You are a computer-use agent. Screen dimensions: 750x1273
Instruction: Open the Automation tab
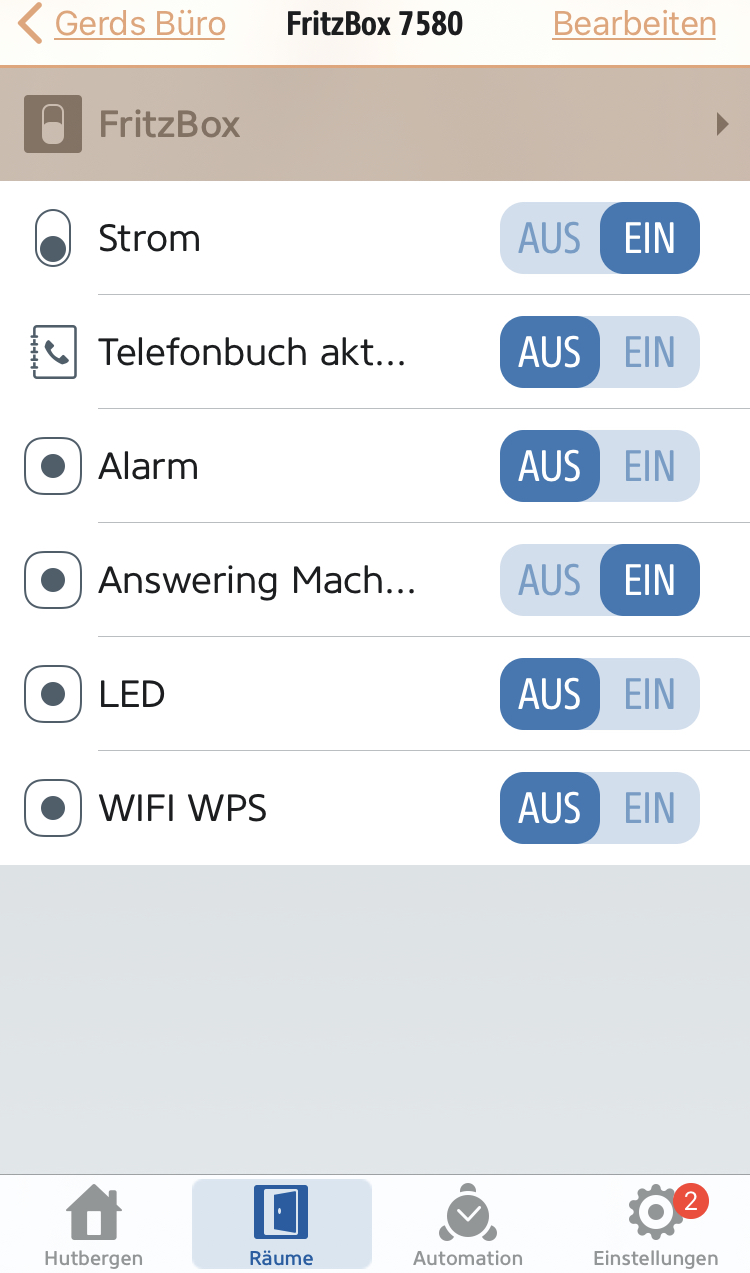[x=468, y=1226]
